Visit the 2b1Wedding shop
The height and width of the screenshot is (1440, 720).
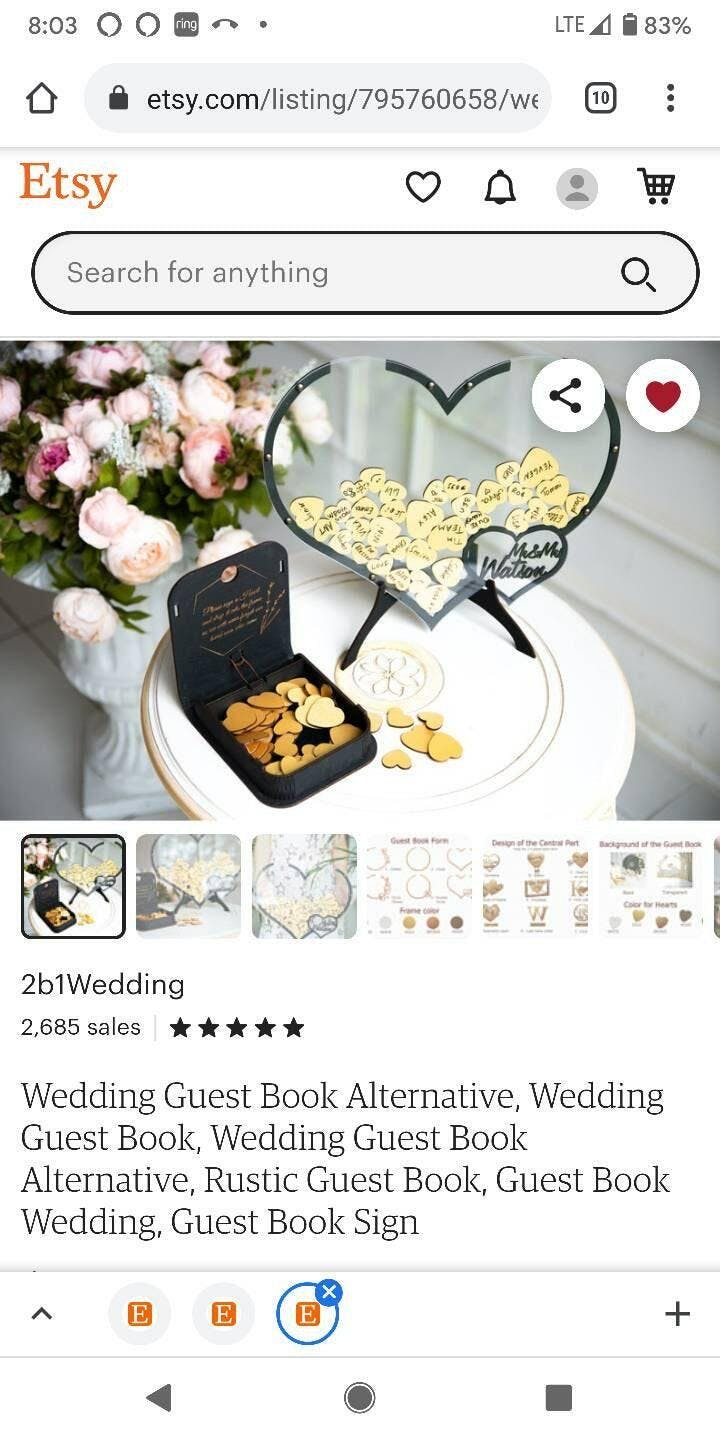tap(103, 984)
